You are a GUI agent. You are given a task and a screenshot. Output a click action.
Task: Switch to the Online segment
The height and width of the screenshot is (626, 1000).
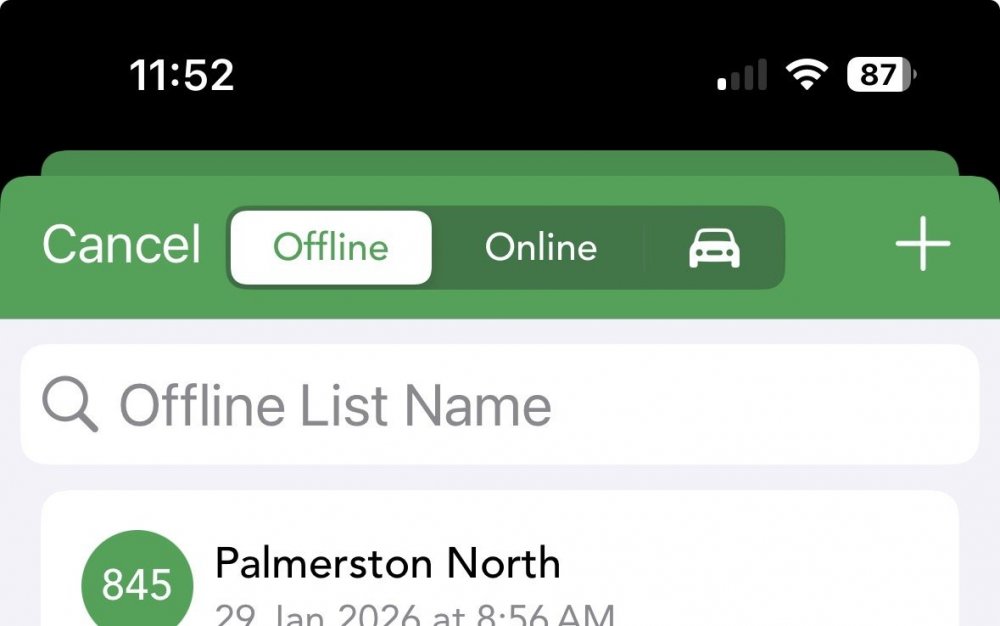pyautogui.click(x=540, y=247)
